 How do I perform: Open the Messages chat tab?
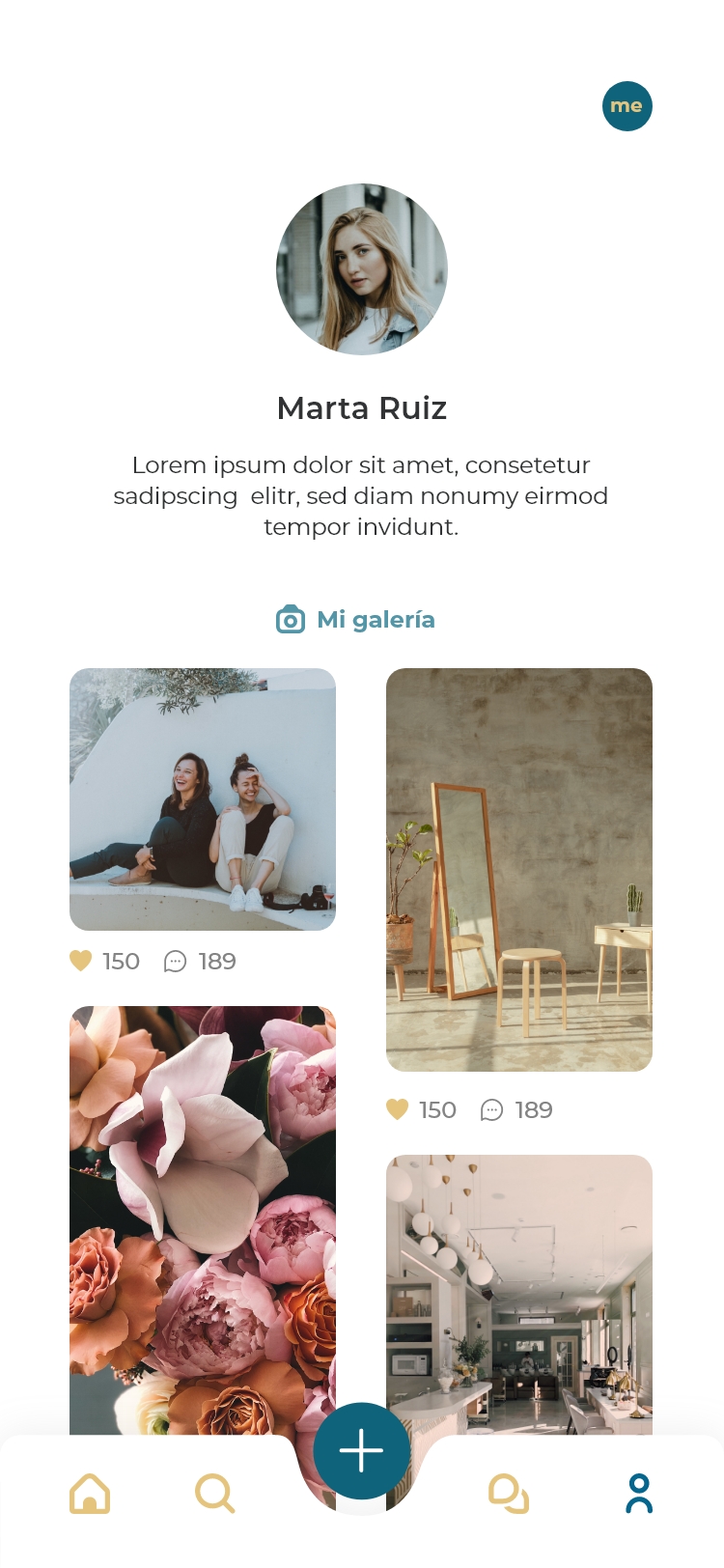pos(509,1493)
